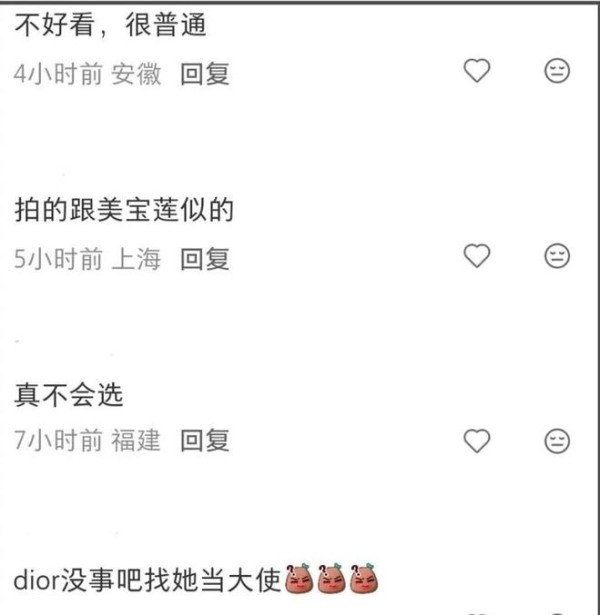Like the comment "不好看，很普通"
Screen dimensions: 600x615
pyautogui.click(x=478, y=71)
